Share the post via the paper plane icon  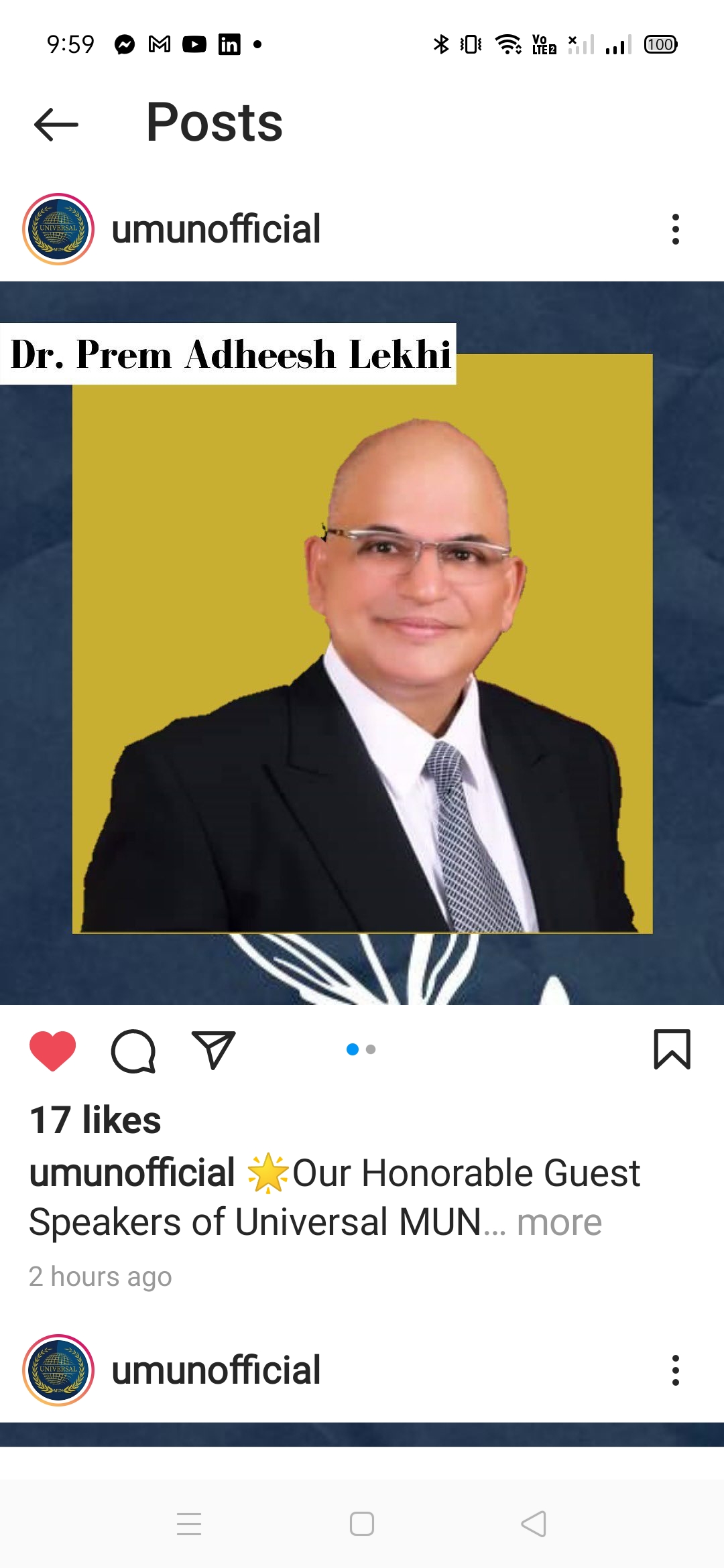tap(213, 1049)
